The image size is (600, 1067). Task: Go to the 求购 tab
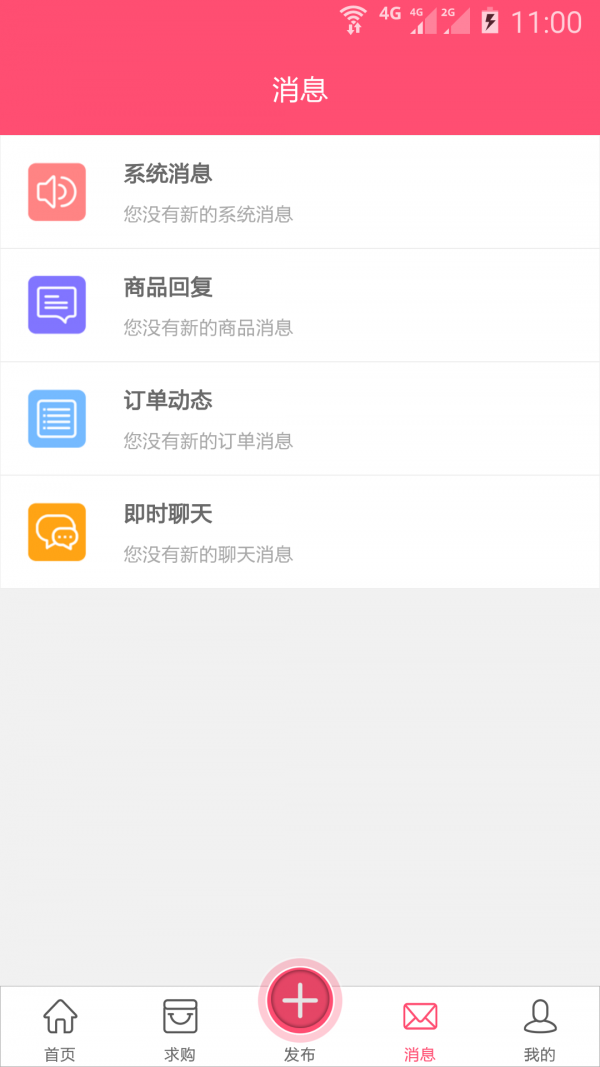[180, 1028]
